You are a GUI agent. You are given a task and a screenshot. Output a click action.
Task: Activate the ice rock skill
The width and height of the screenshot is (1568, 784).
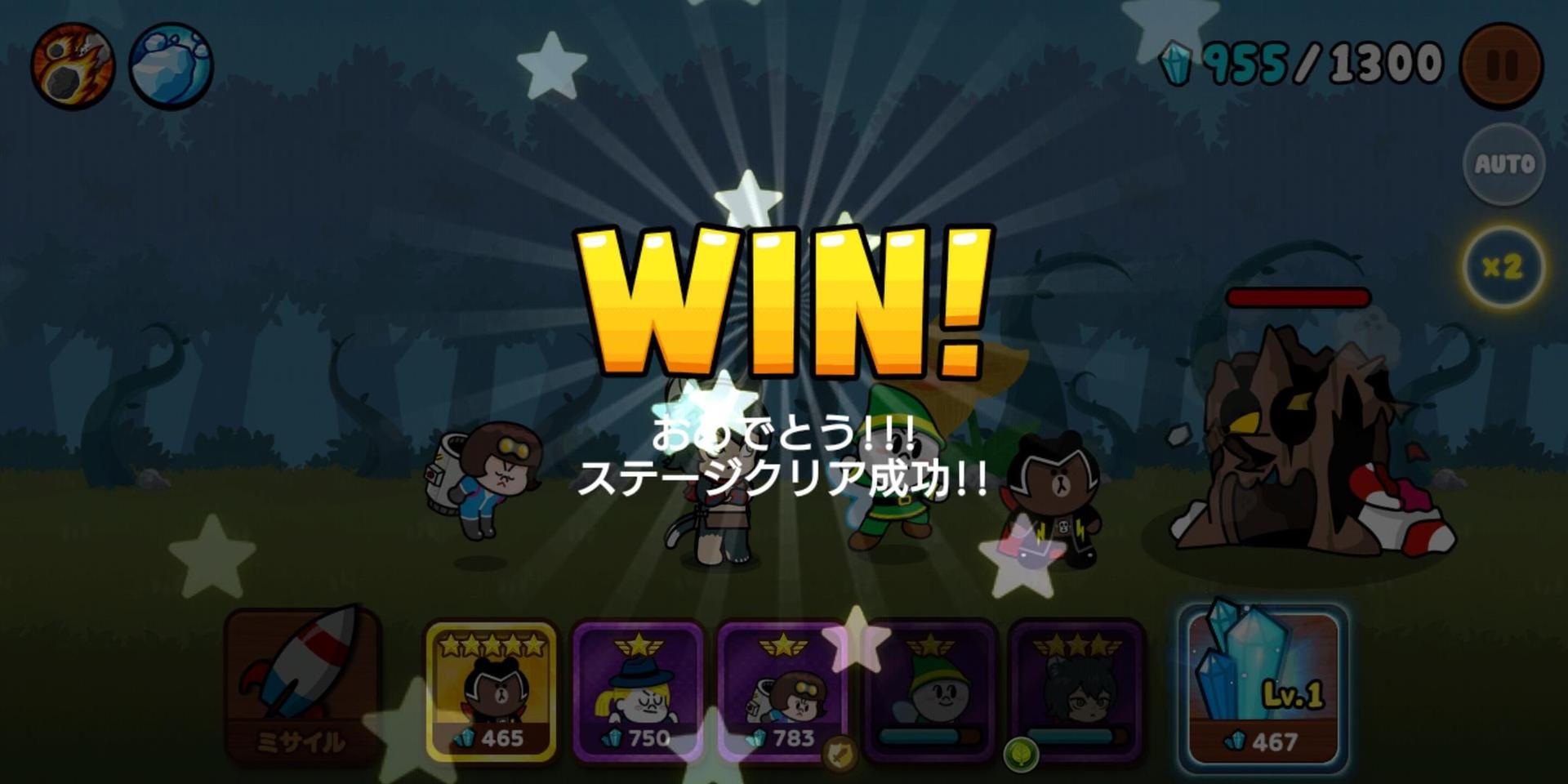[x=171, y=65]
